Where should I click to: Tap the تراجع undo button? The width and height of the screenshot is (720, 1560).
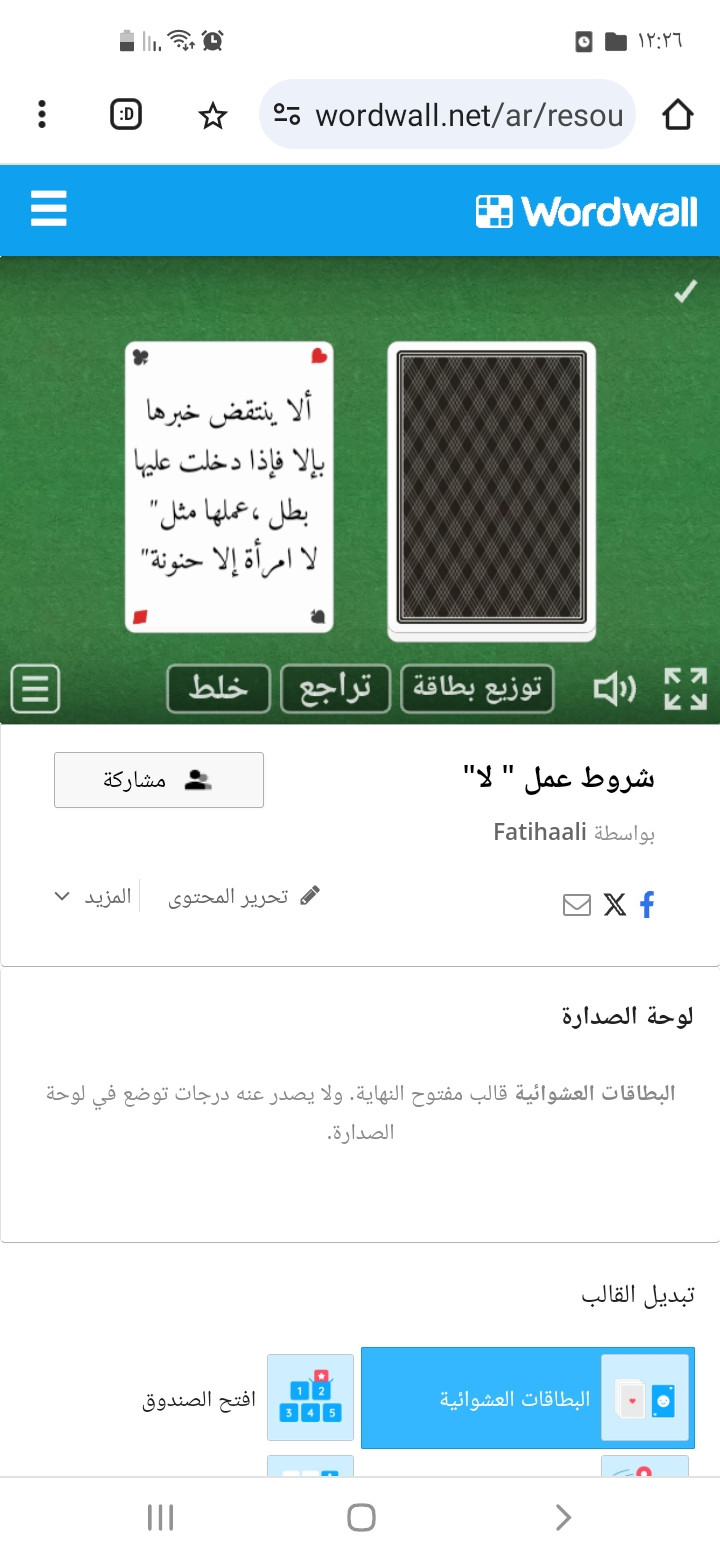pyautogui.click(x=335, y=688)
